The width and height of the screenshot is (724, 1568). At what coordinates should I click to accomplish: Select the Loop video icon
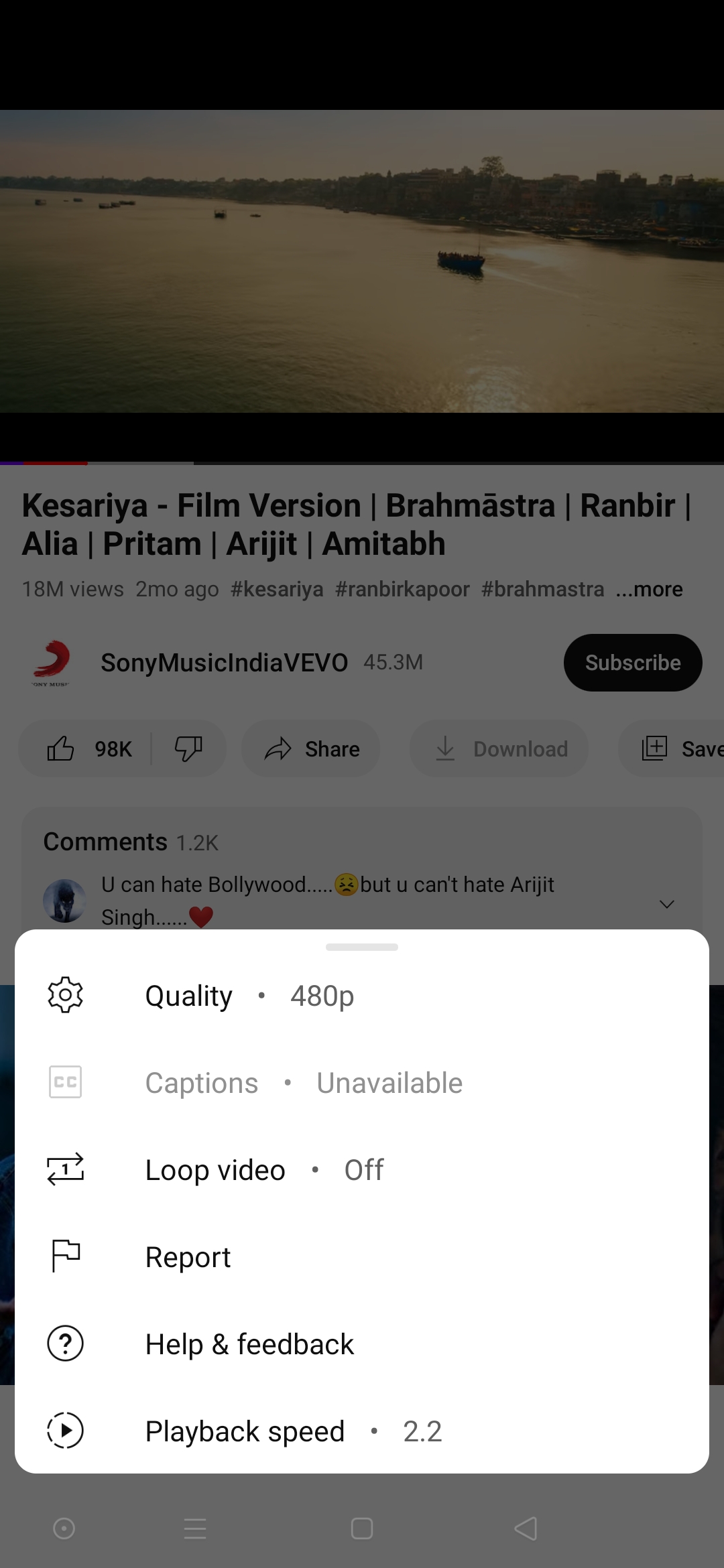point(64,1169)
